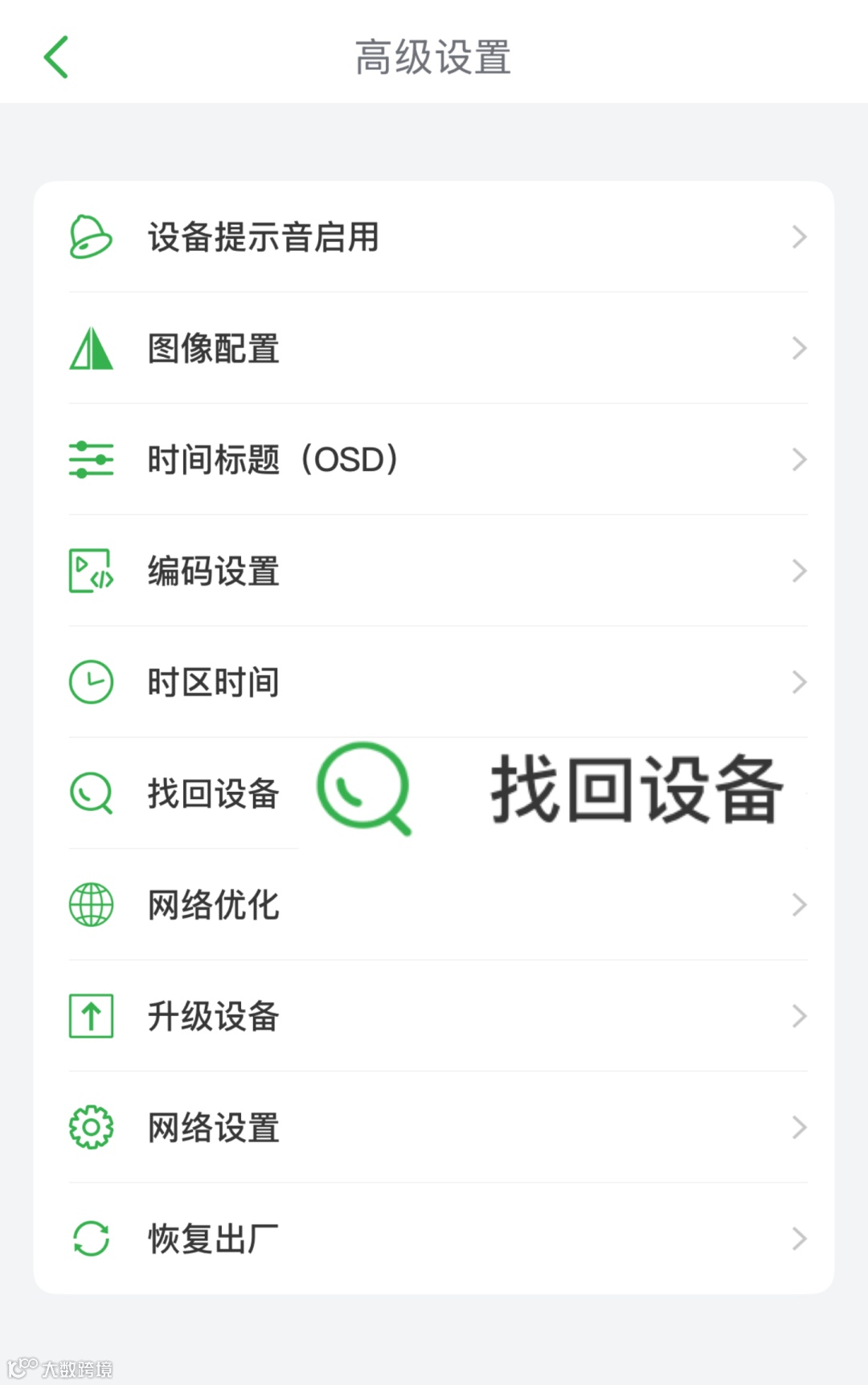Open 时区时间 settings

(x=434, y=682)
